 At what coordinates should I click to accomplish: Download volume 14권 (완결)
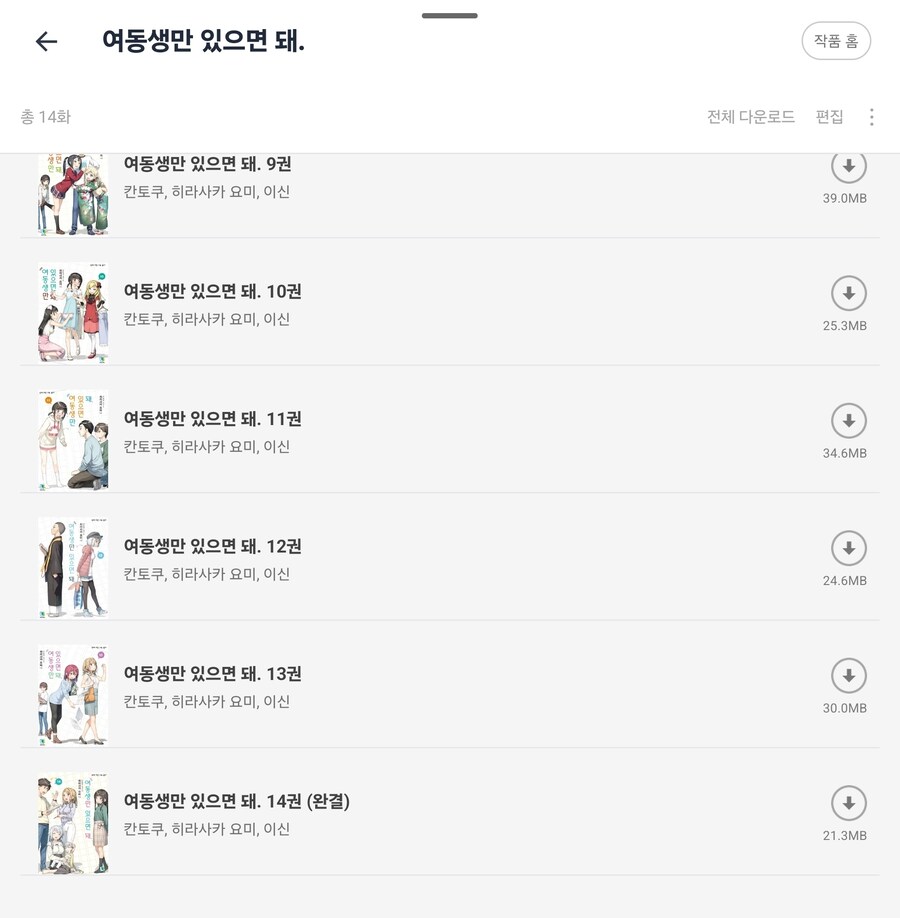pyautogui.click(x=848, y=803)
